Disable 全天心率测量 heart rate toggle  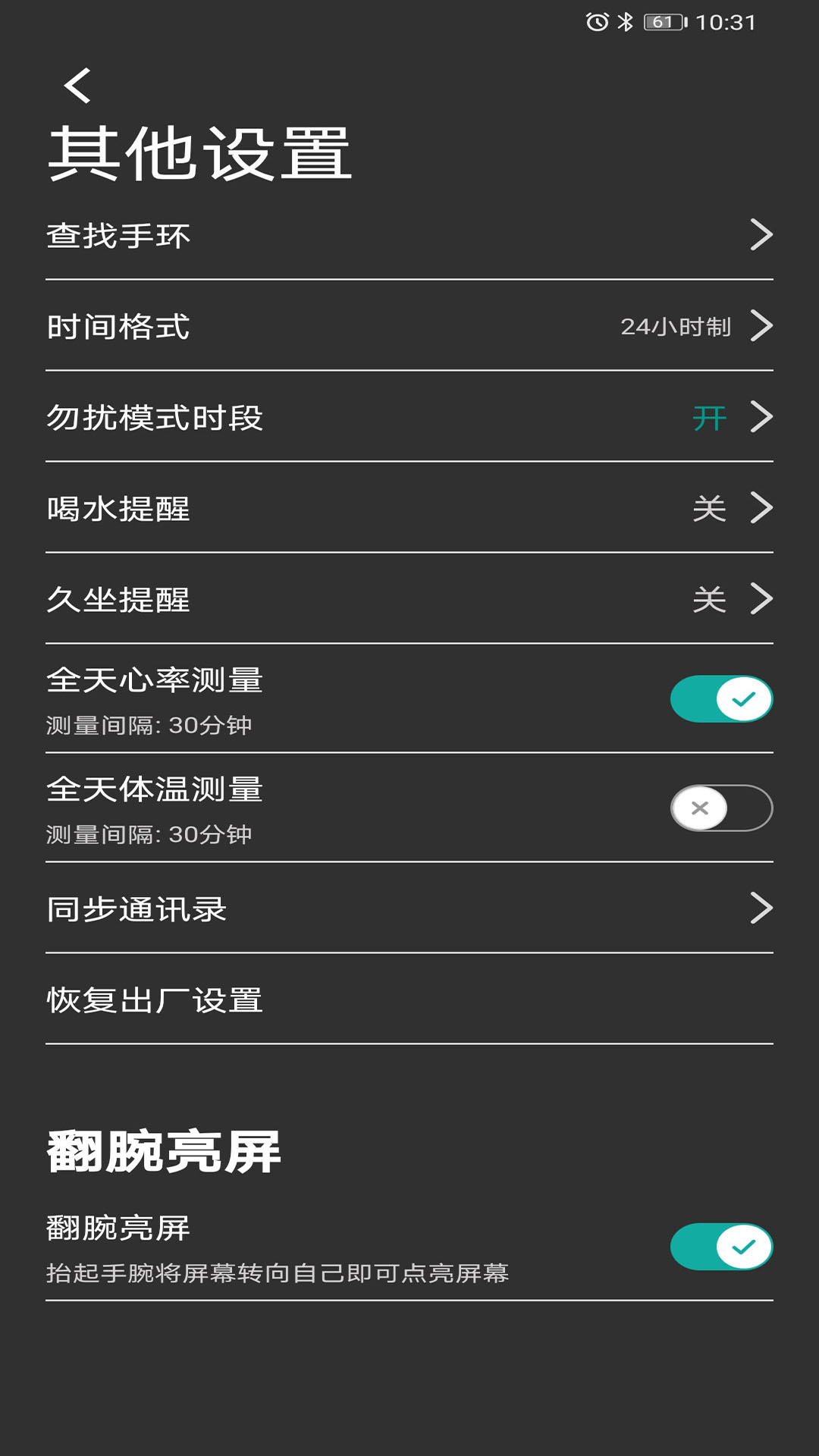pos(721,698)
